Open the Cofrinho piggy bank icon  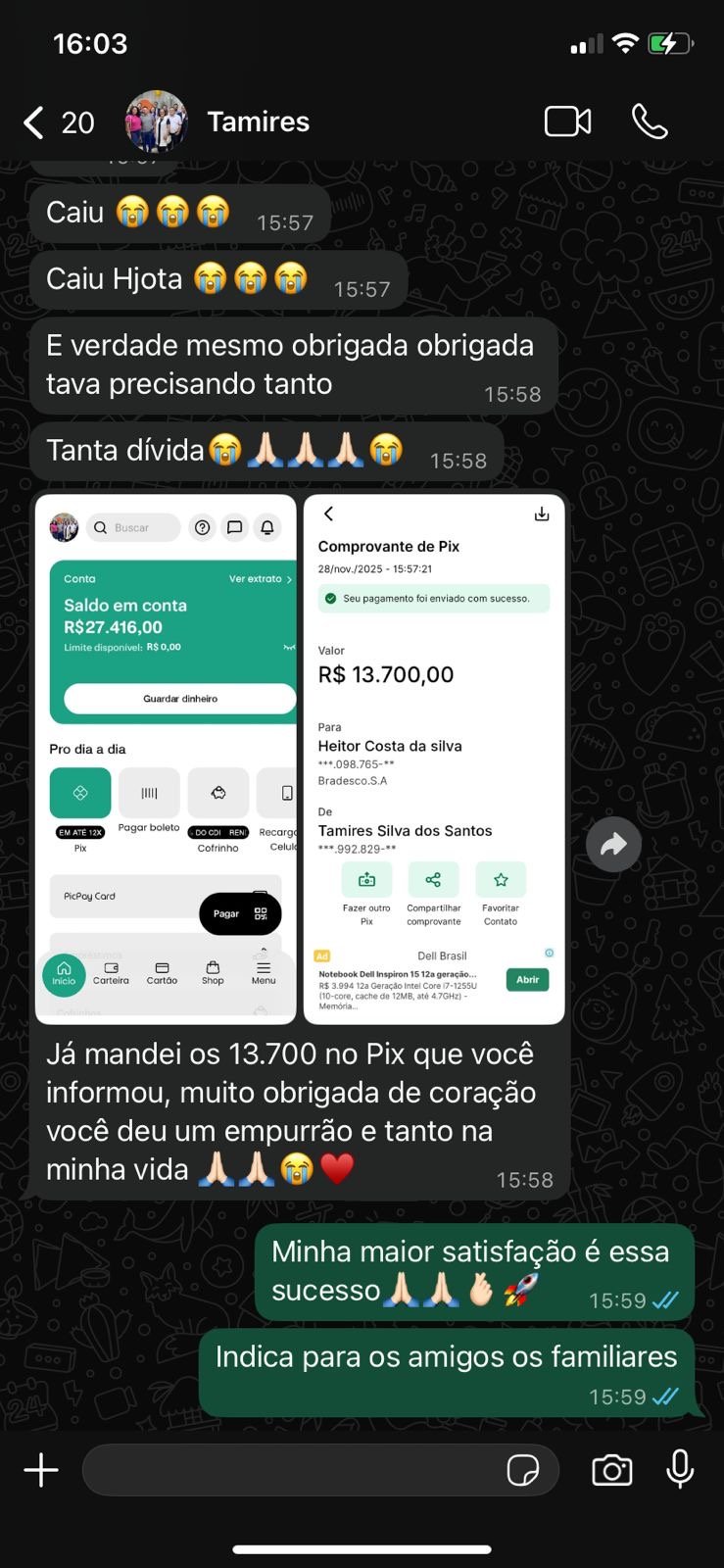[x=218, y=792]
